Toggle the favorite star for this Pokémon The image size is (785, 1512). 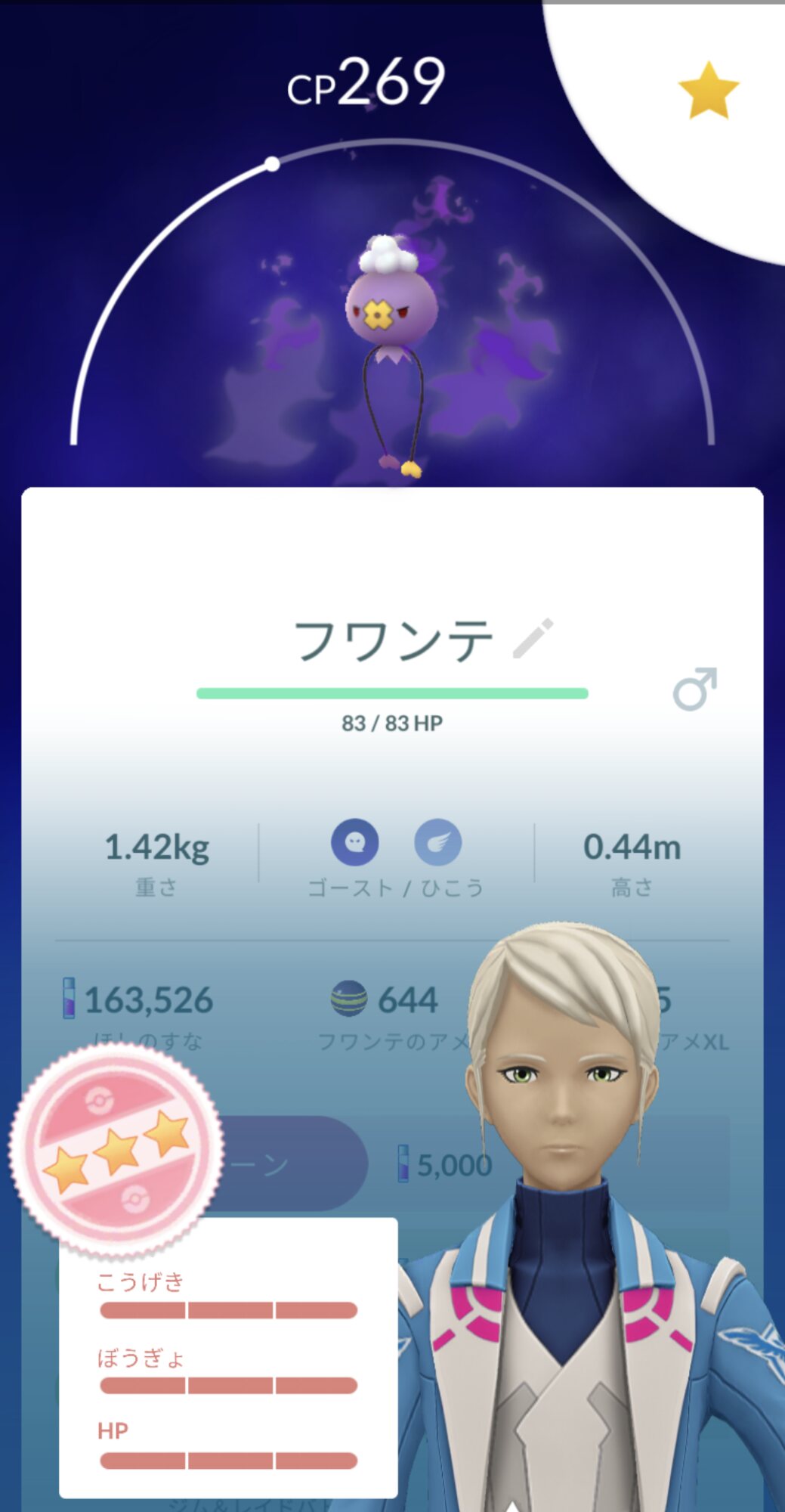(708, 91)
